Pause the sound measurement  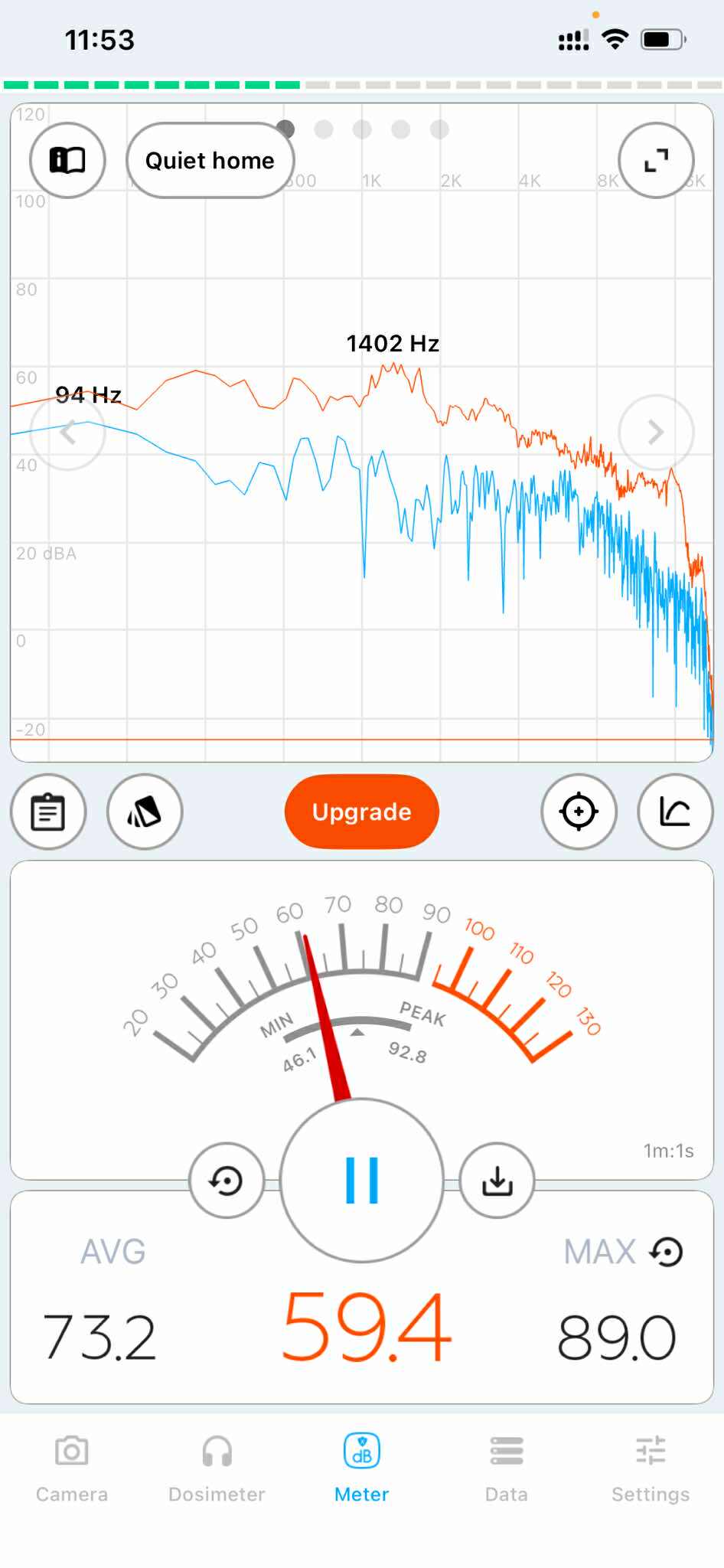[362, 1180]
